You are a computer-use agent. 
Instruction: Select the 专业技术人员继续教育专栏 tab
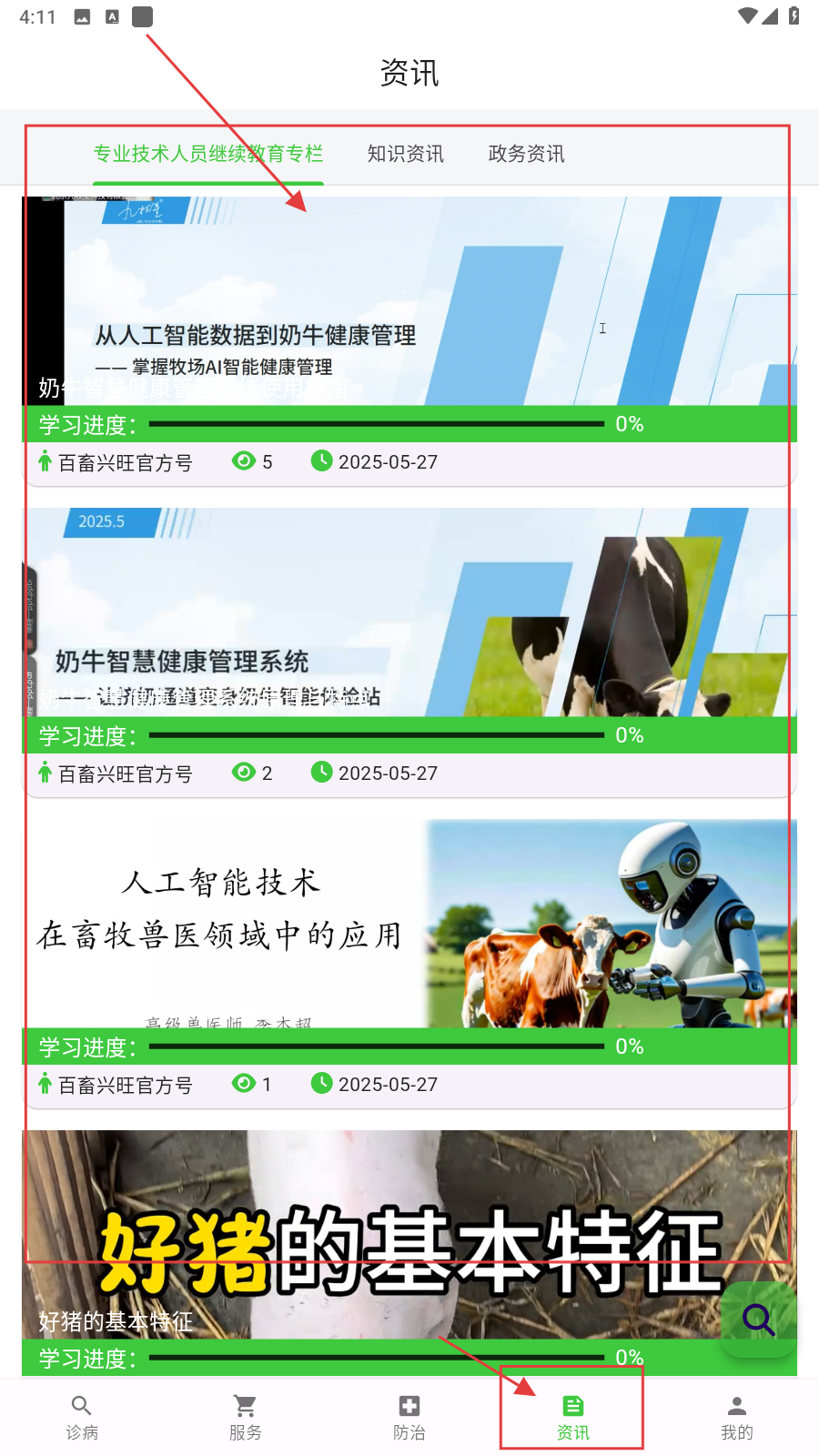(x=208, y=154)
